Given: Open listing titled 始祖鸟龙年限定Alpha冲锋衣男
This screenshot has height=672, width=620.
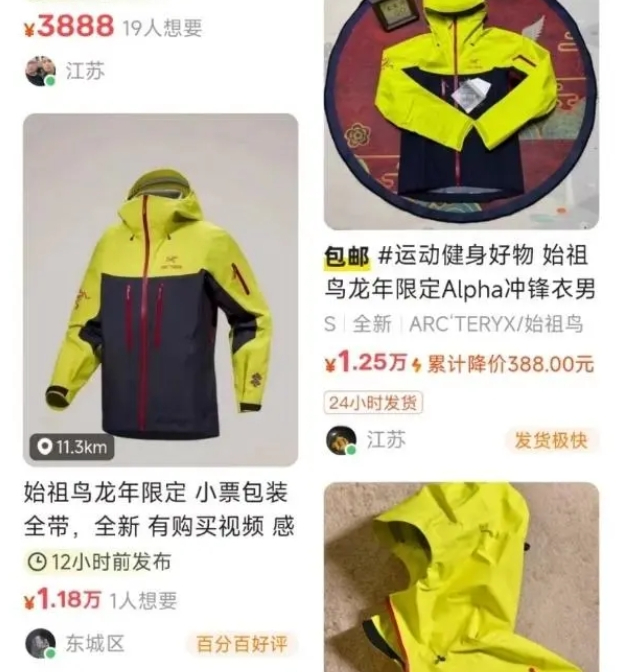Looking at the screenshot, I should 460,272.
